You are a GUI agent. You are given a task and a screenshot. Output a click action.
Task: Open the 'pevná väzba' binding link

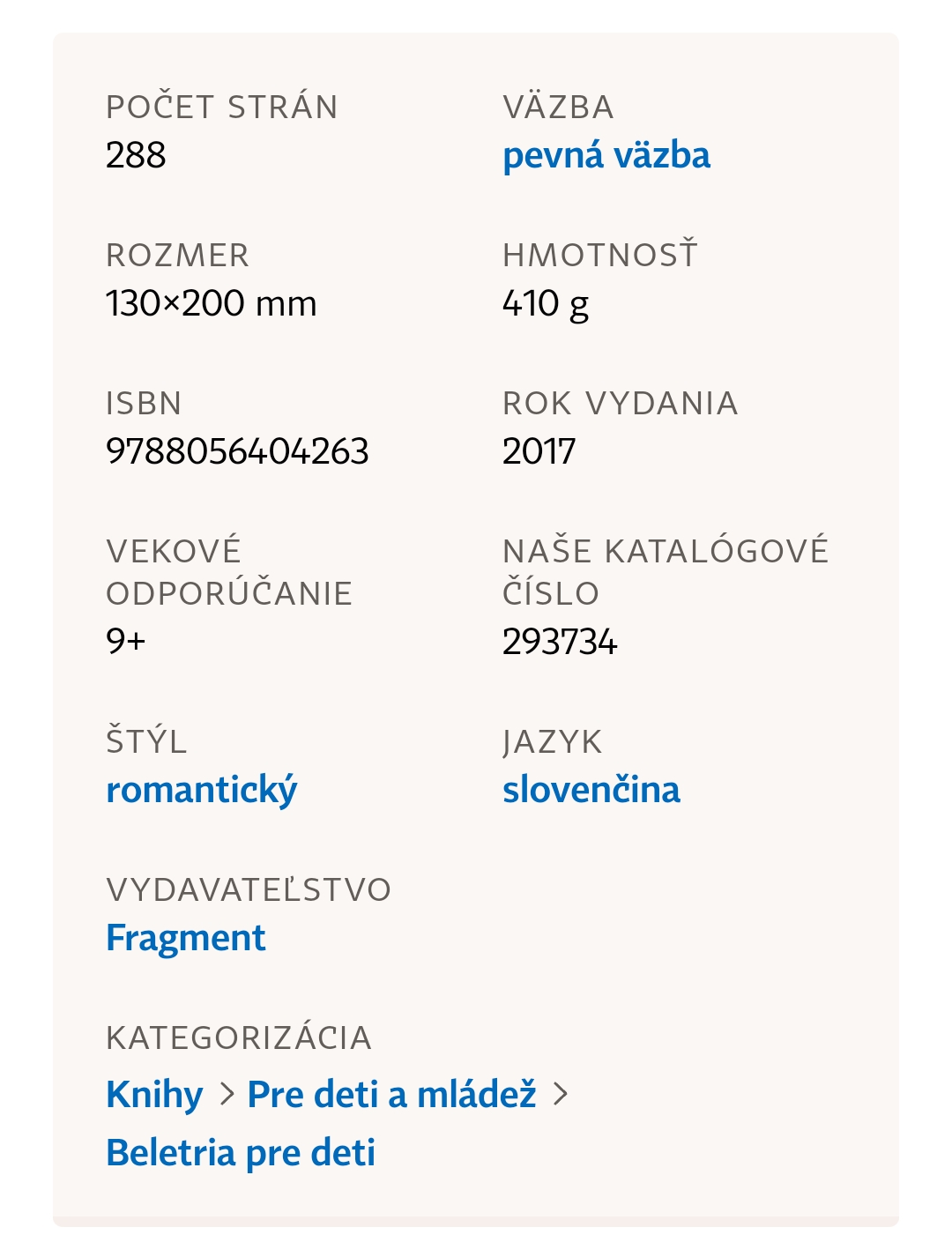tap(606, 156)
